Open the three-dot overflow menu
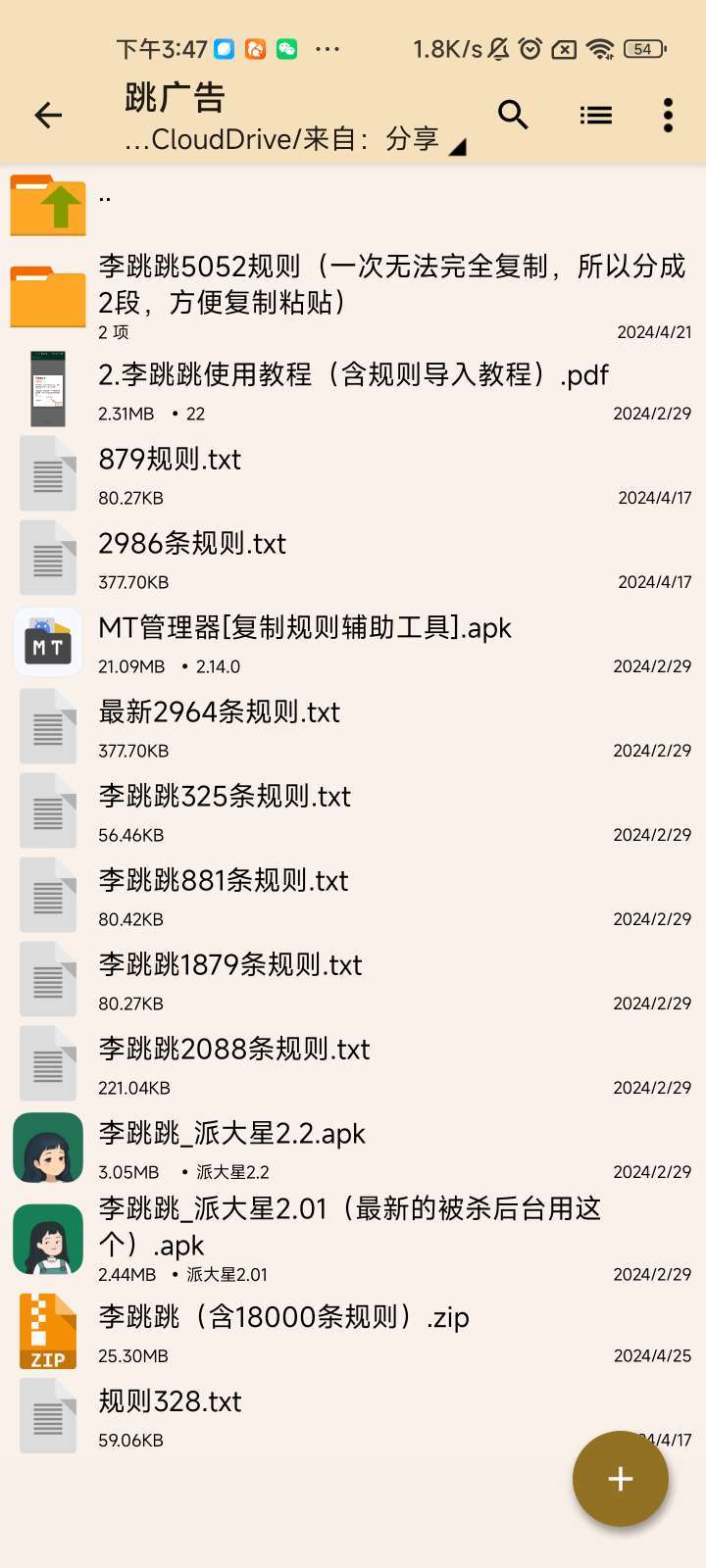This screenshot has height=1568, width=706. tap(668, 116)
